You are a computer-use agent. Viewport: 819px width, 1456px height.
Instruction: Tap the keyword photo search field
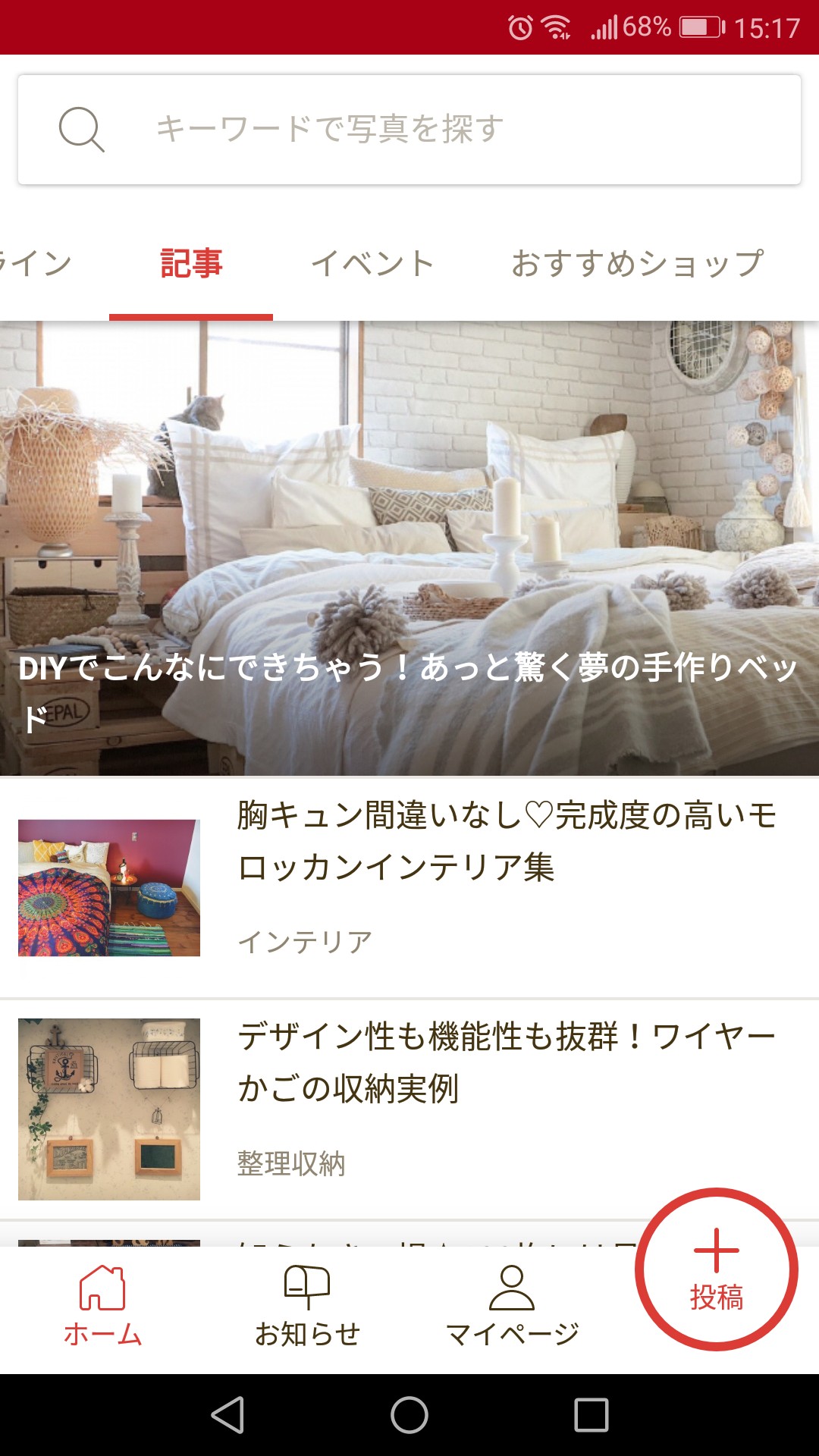point(409,130)
